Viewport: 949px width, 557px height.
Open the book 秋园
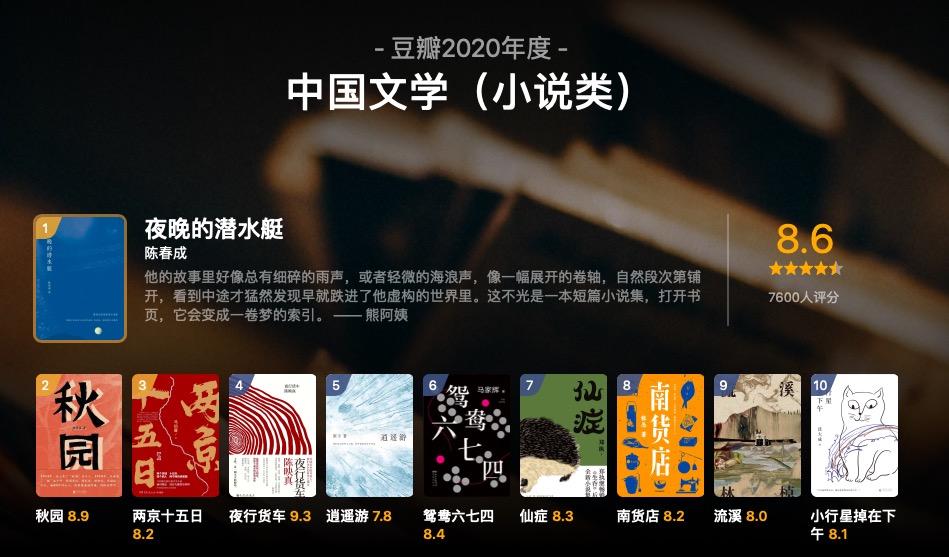79,435
